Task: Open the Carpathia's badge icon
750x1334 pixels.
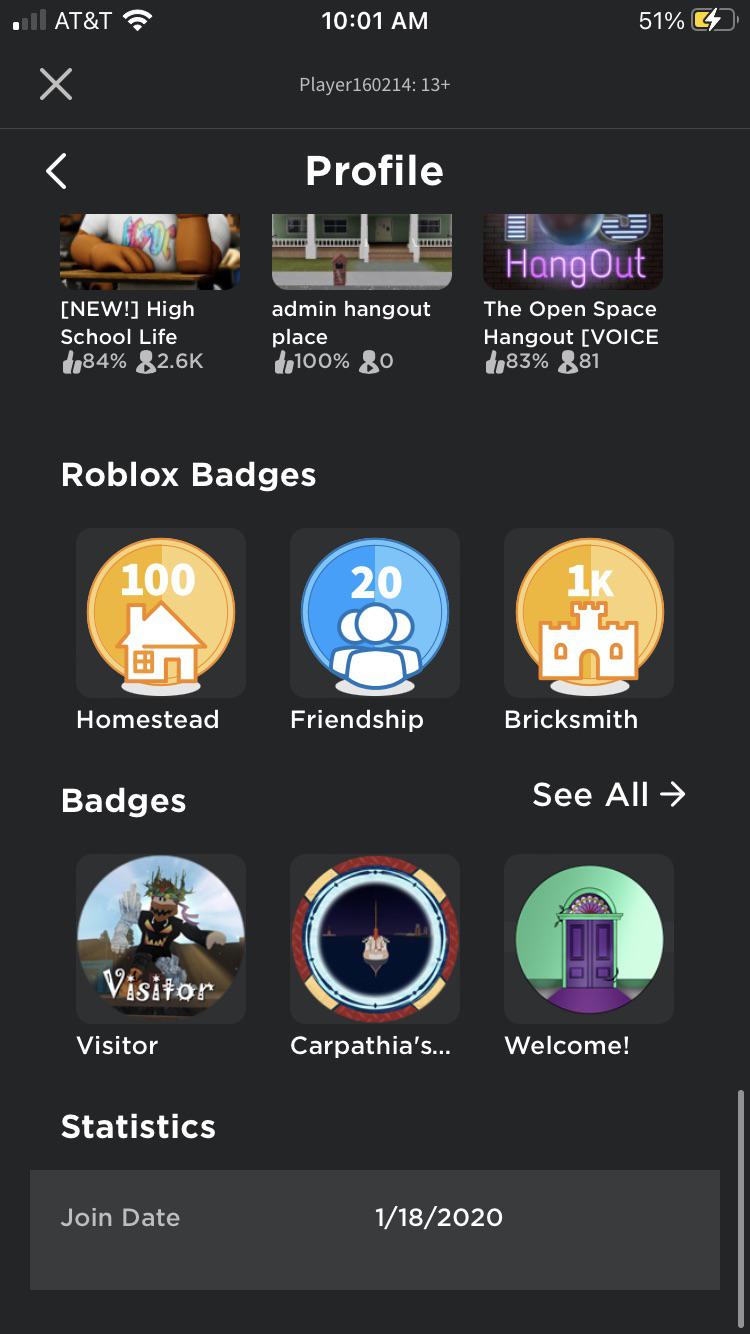Action: click(x=374, y=939)
